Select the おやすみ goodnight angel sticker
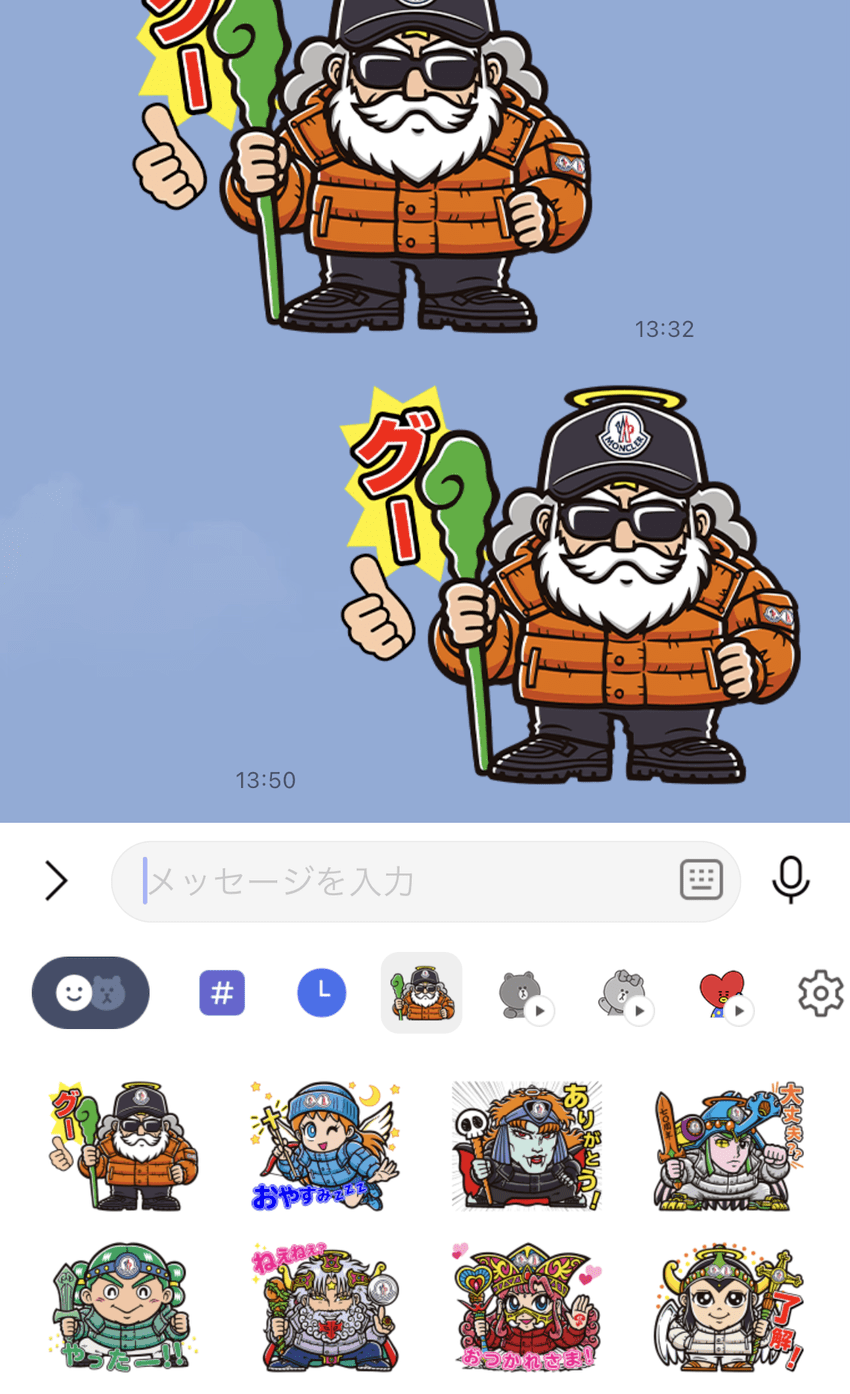Screen dimensions: 850x1394 click(325, 1146)
